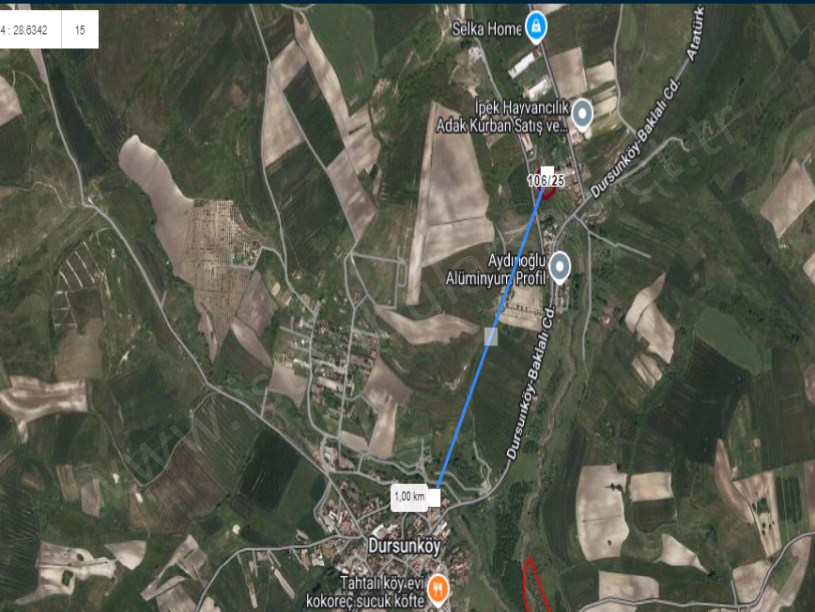The height and width of the screenshot is (612, 815).
Task: Tap the midpoint handle on the blue line
Action: pos(491,337)
